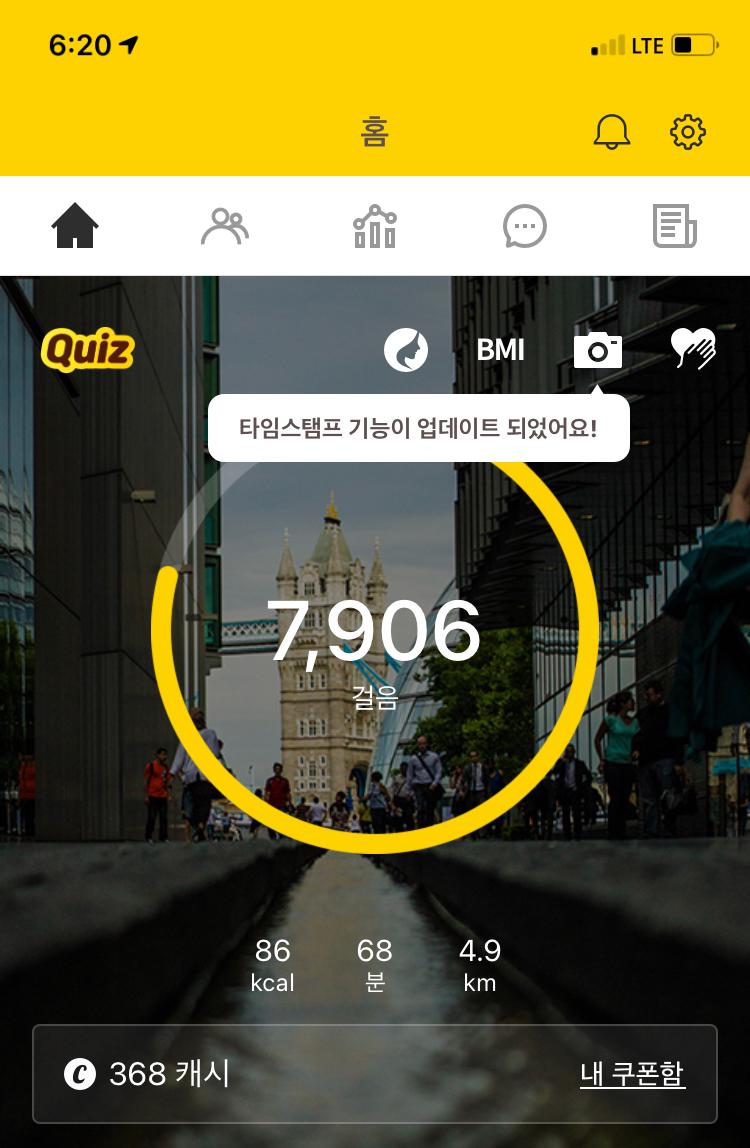This screenshot has height=1148, width=750.
Task: Switch to the friends tab
Action: [x=225, y=226]
